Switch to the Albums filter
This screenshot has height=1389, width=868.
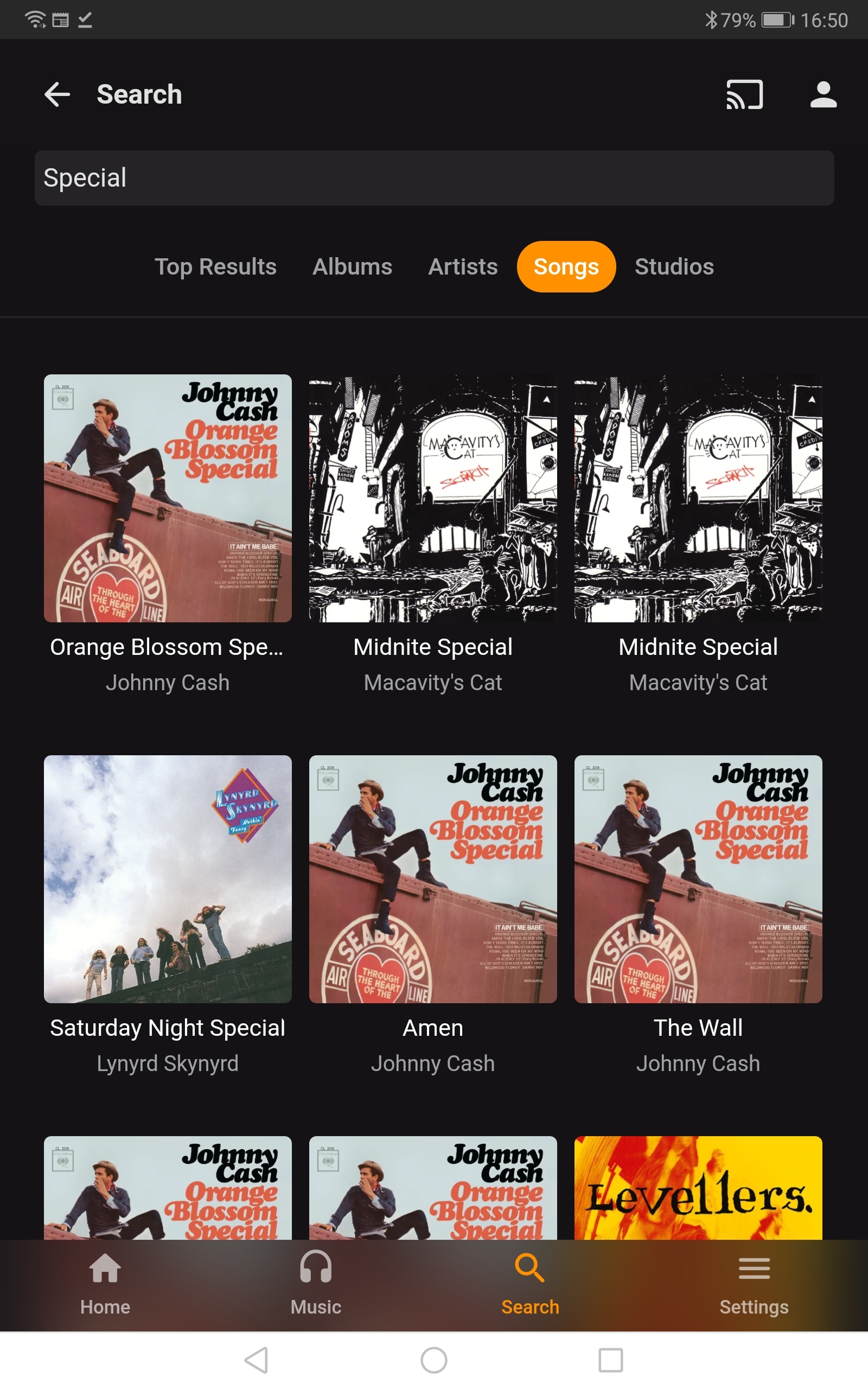[352, 267]
